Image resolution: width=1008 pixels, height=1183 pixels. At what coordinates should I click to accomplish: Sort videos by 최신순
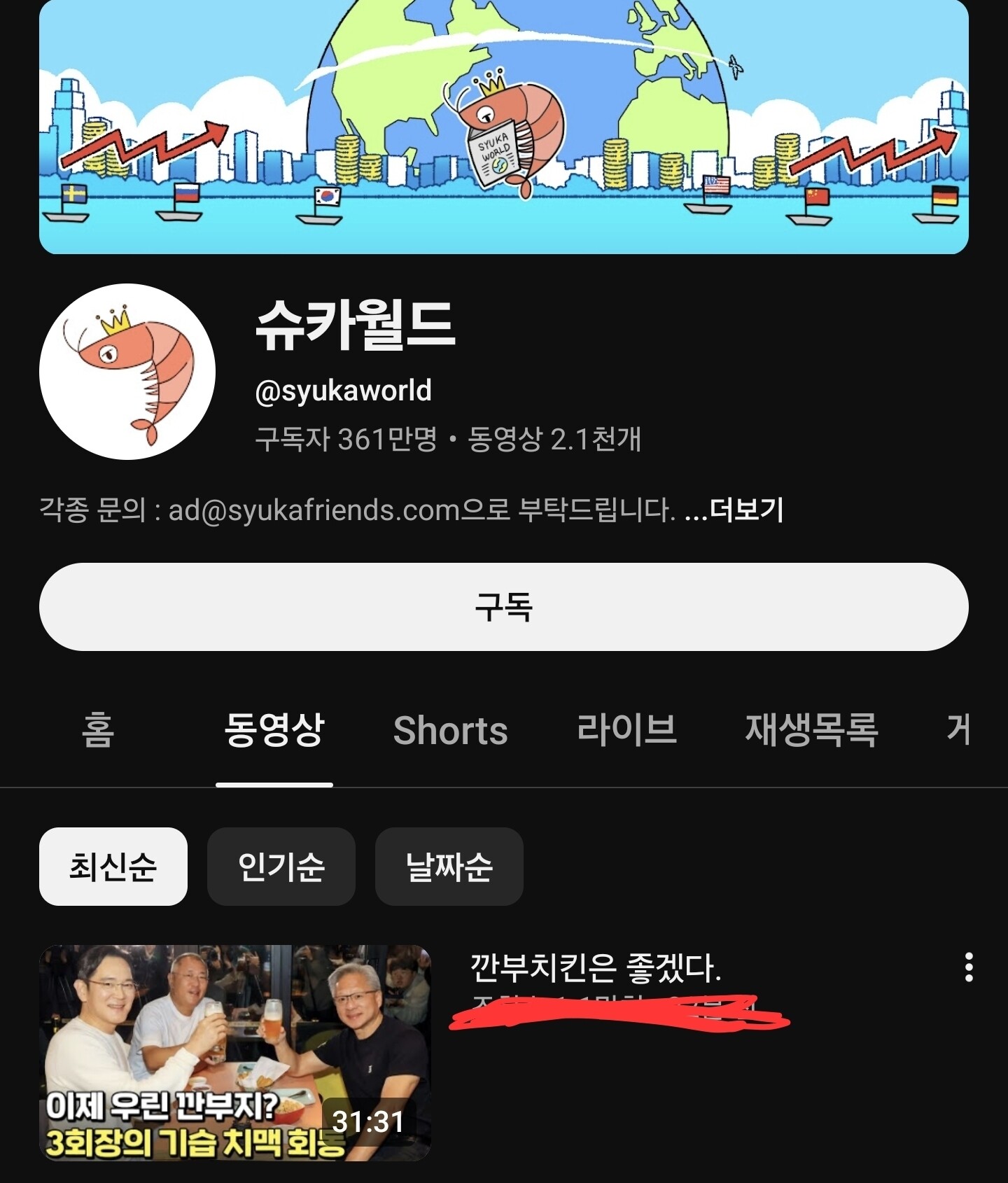[113, 867]
